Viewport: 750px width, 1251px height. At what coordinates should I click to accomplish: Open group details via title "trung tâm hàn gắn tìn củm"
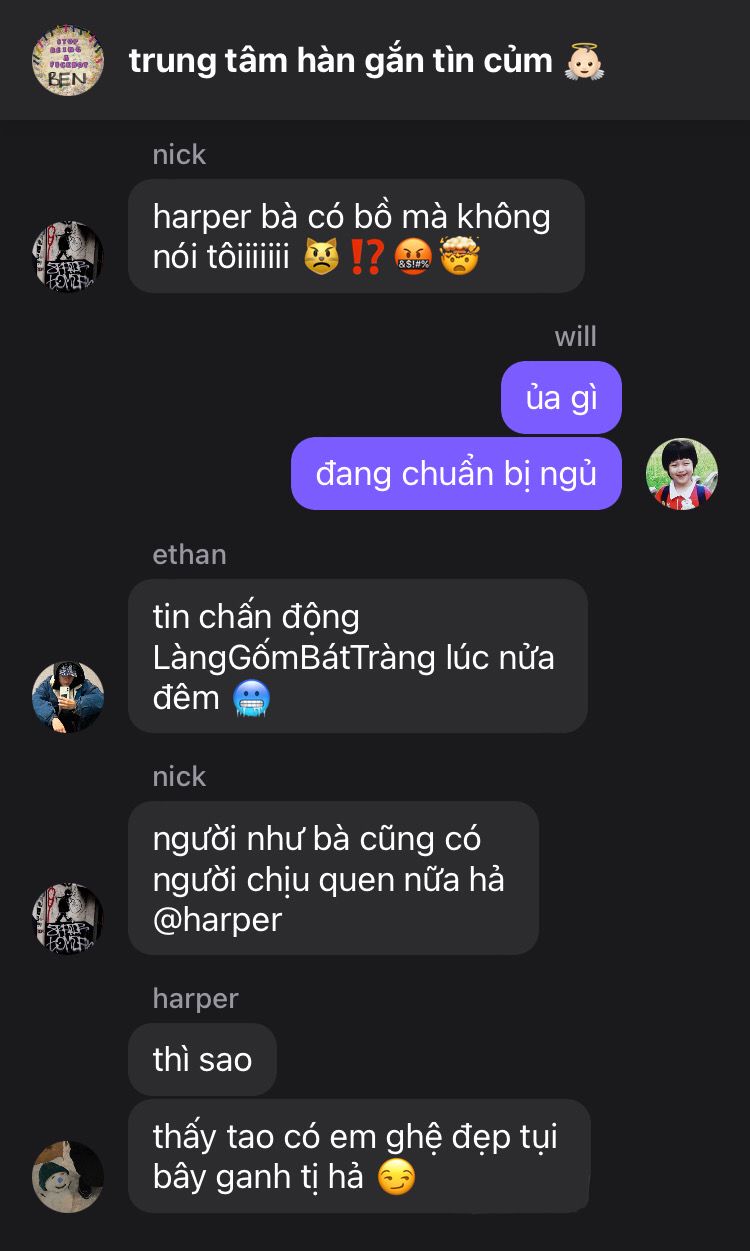pyautogui.click(x=340, y=61)
